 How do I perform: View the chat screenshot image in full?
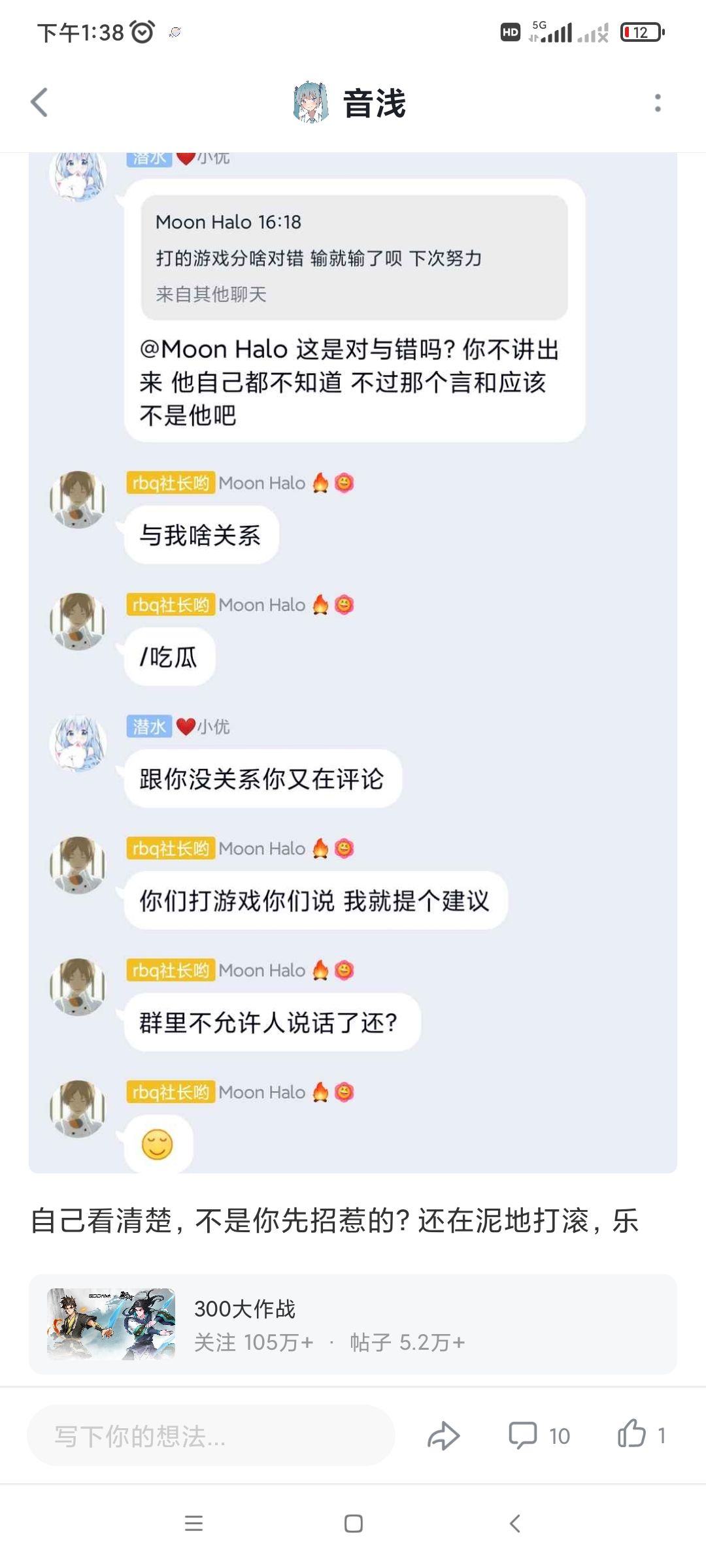point(353,662)
